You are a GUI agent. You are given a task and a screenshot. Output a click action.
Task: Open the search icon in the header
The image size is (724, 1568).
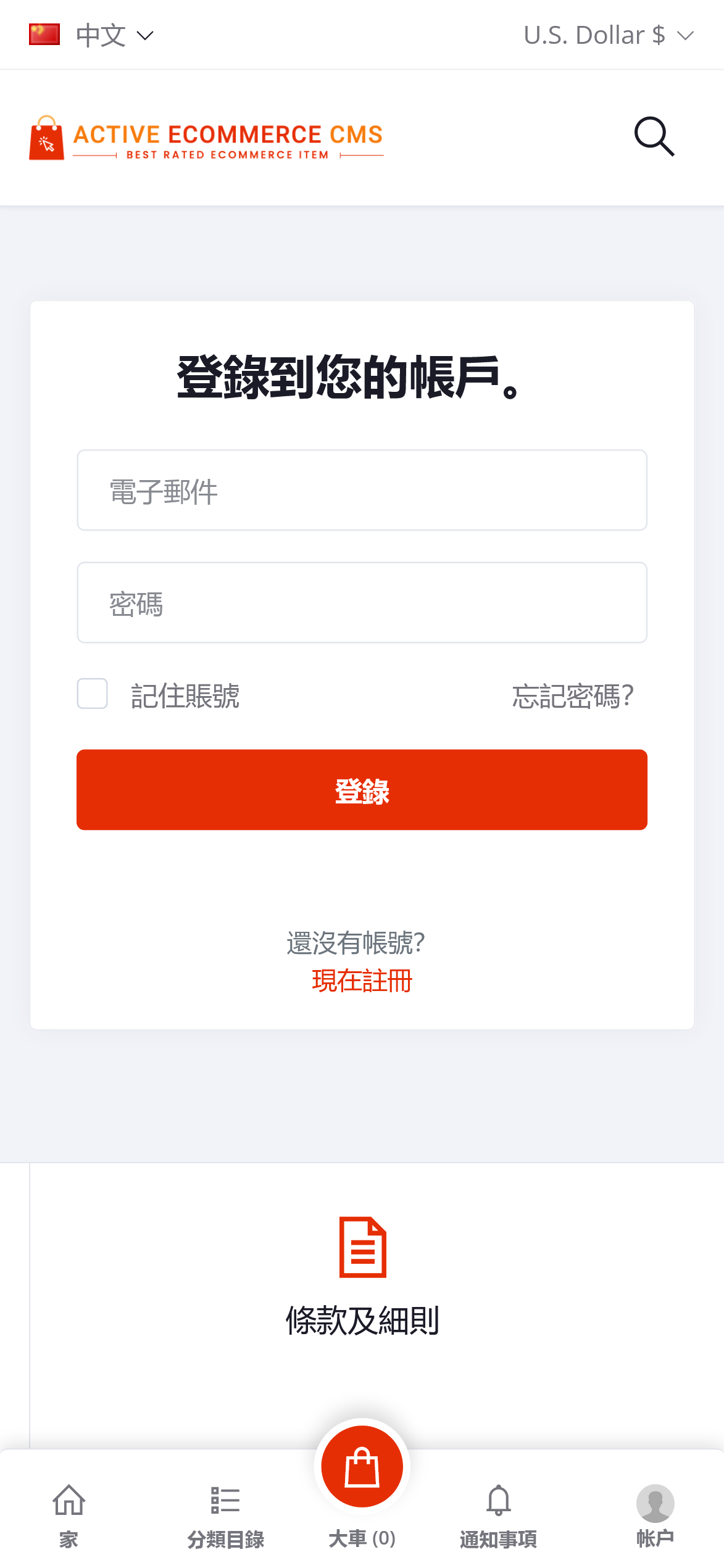(654, 137)
